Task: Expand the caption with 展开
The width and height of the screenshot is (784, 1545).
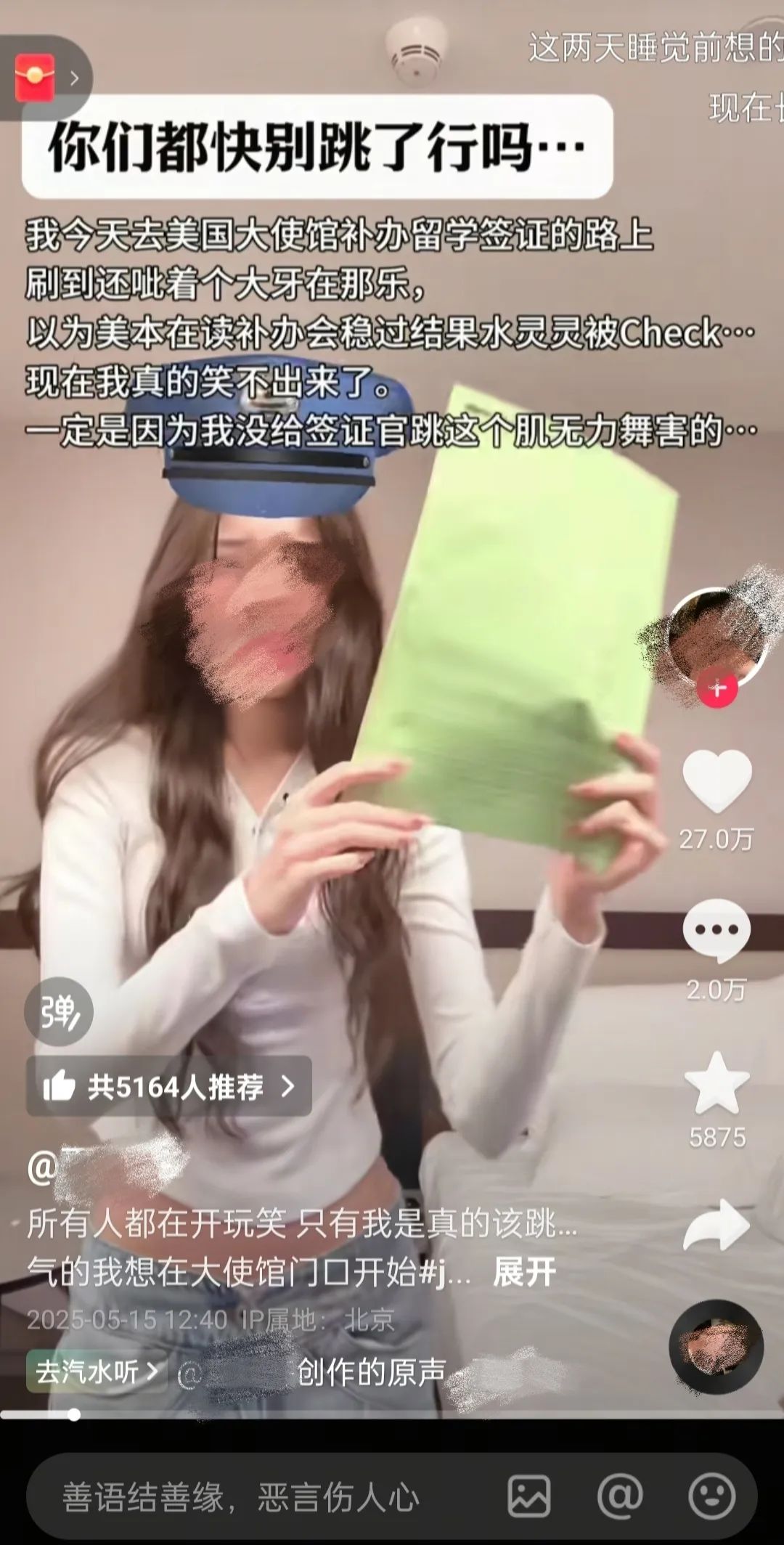Action: (x=524, y=1271)
